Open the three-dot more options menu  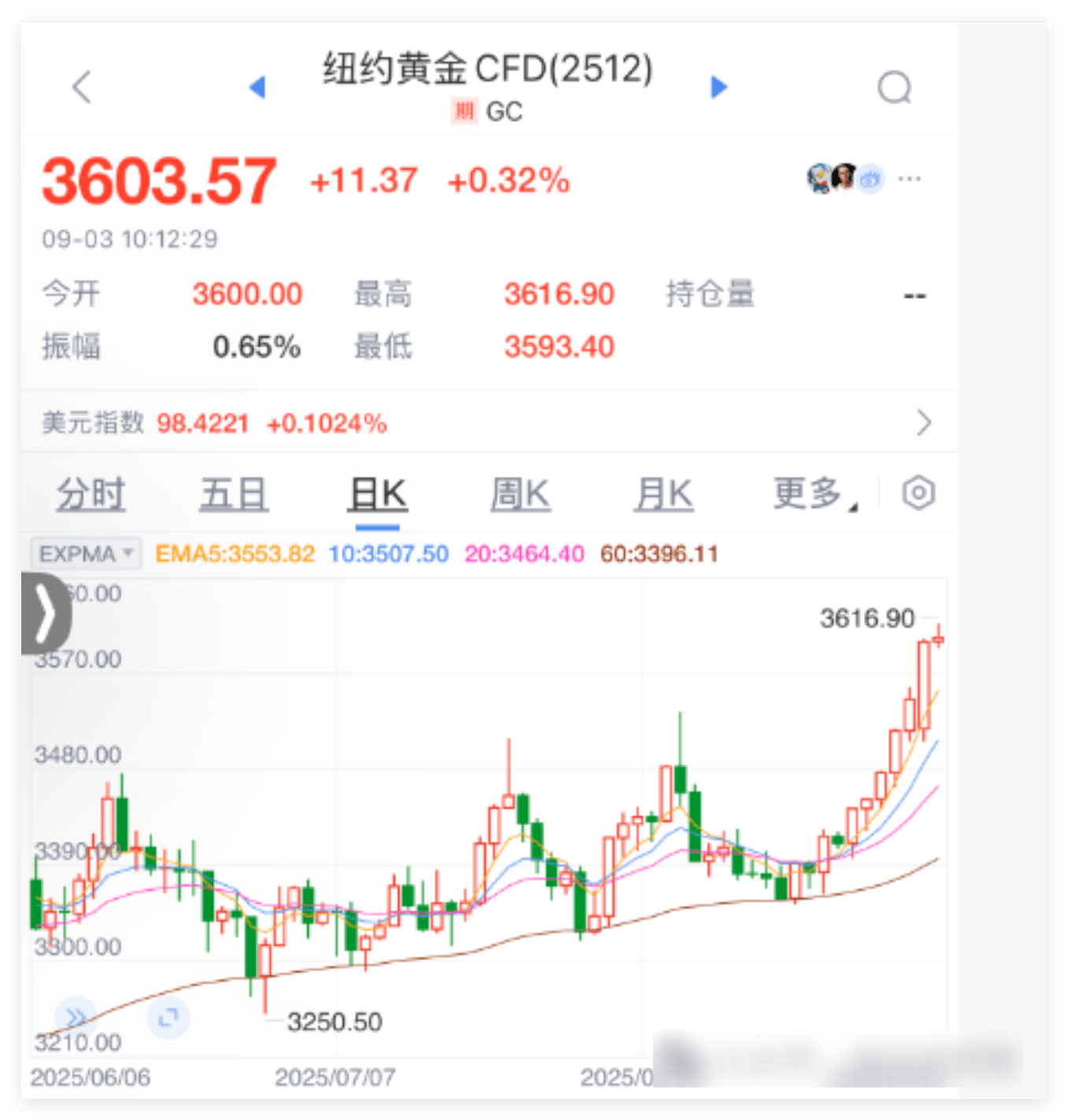tap(910, 179)
